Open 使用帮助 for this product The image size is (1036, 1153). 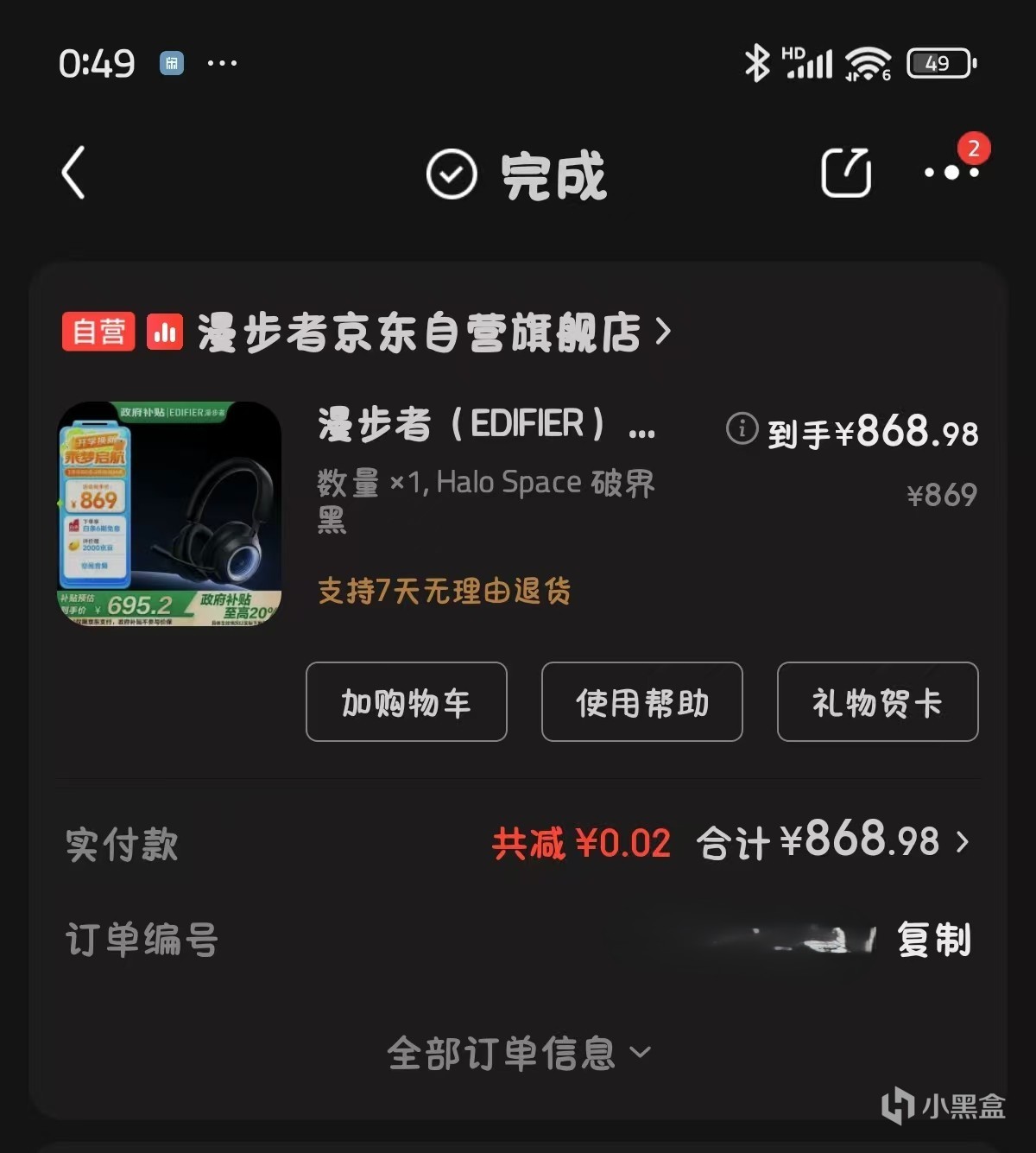pyautogui.click(x=641, y=702)
